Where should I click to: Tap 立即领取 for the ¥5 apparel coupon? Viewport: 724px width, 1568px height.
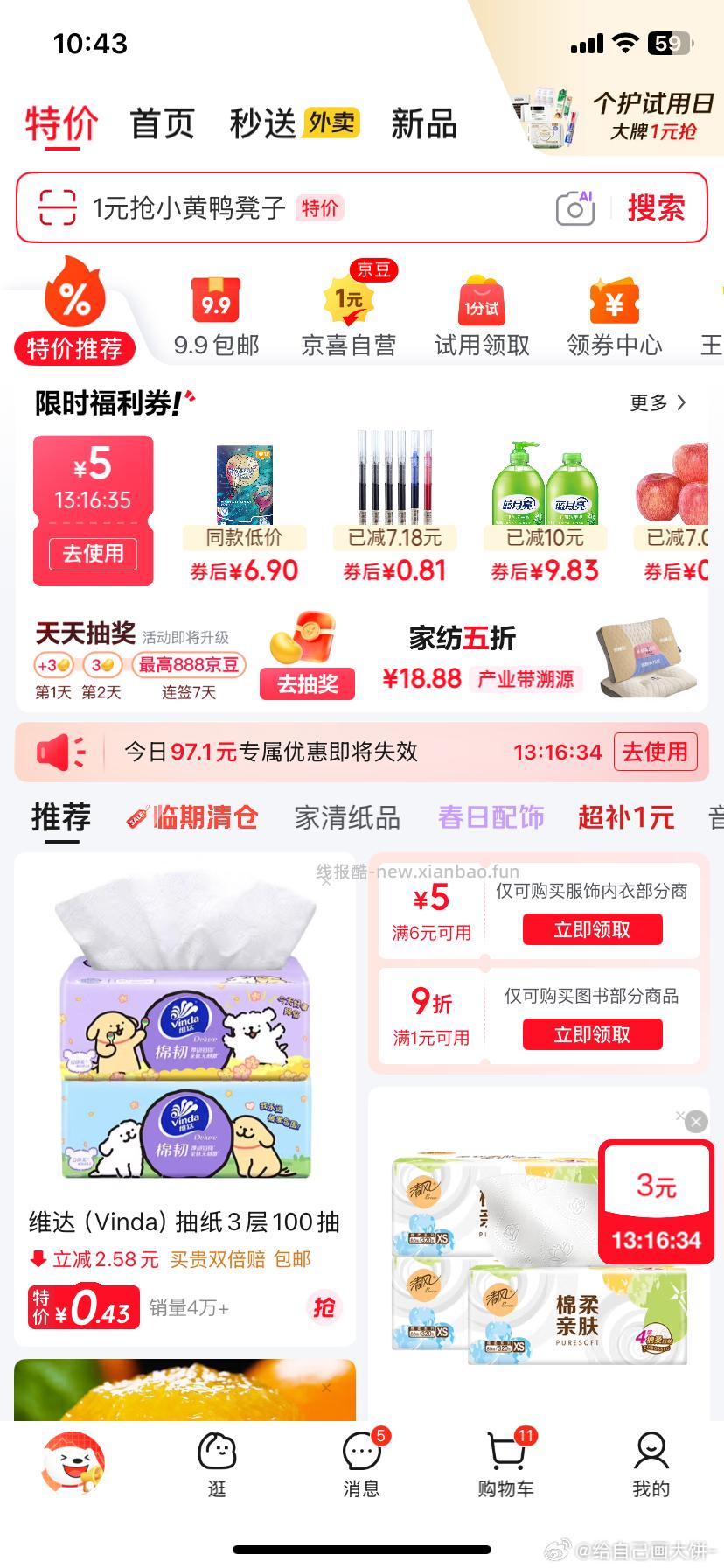point(592,929)
